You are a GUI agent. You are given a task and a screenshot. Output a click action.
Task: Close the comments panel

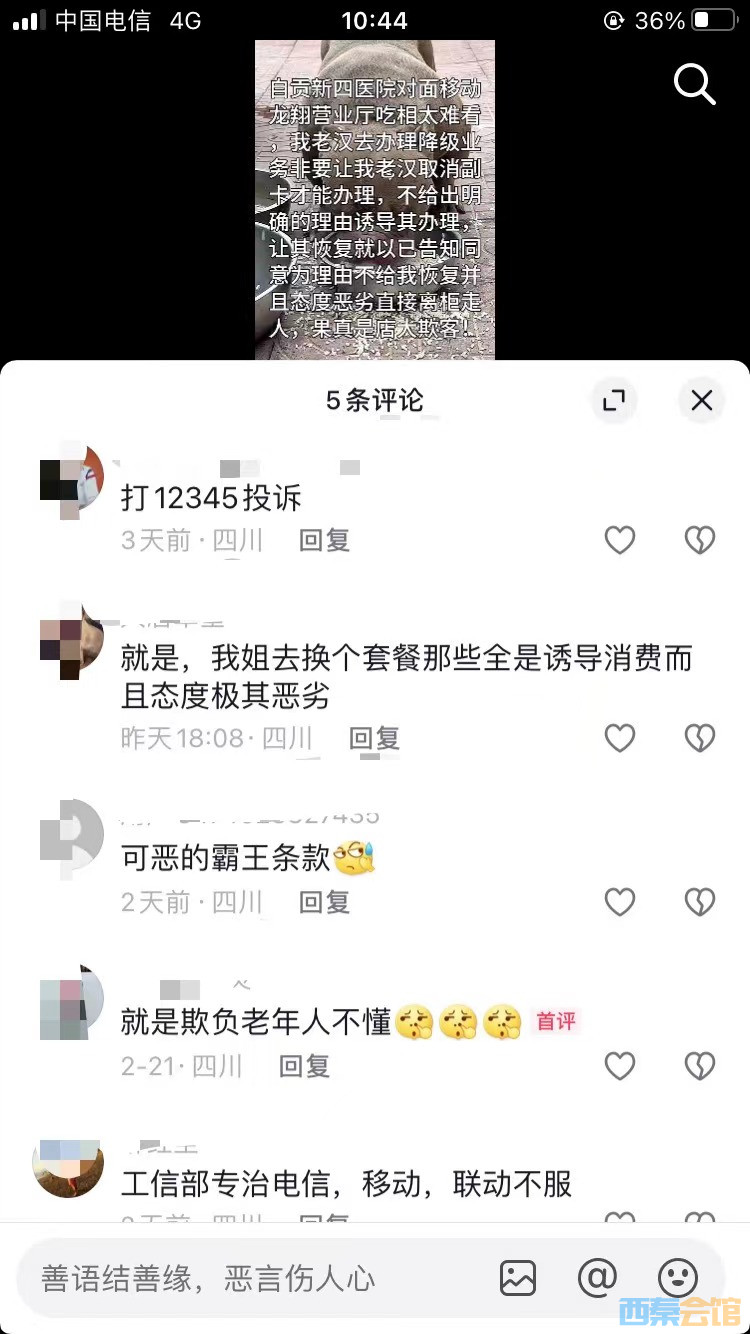701,401
